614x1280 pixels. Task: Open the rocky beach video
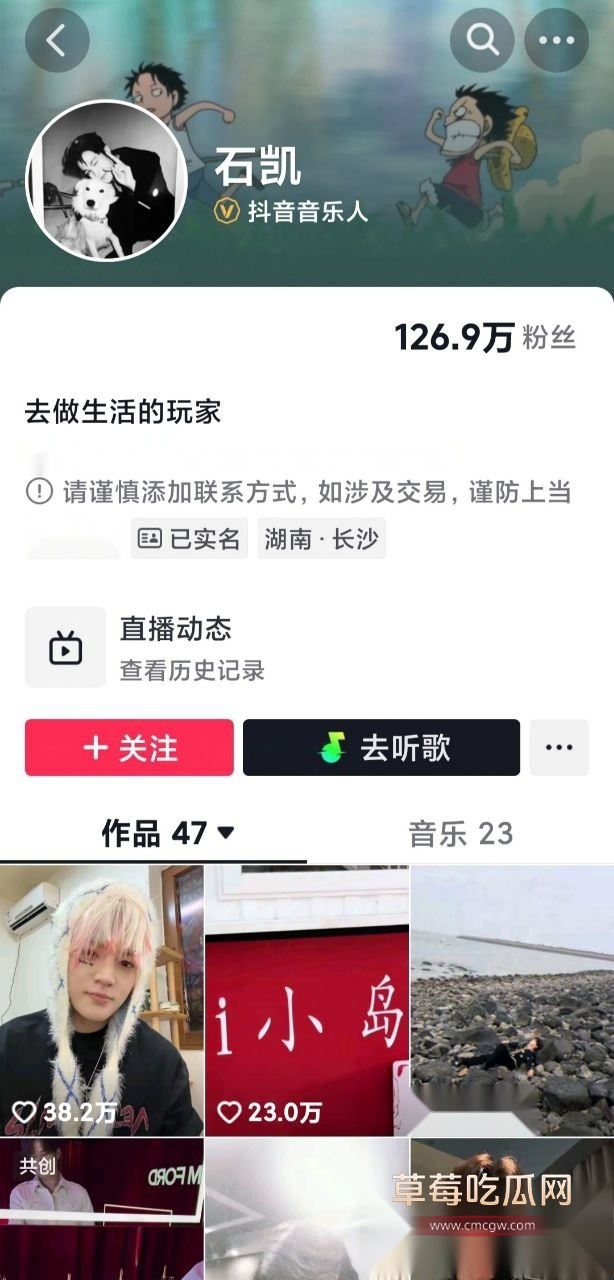512,1000
